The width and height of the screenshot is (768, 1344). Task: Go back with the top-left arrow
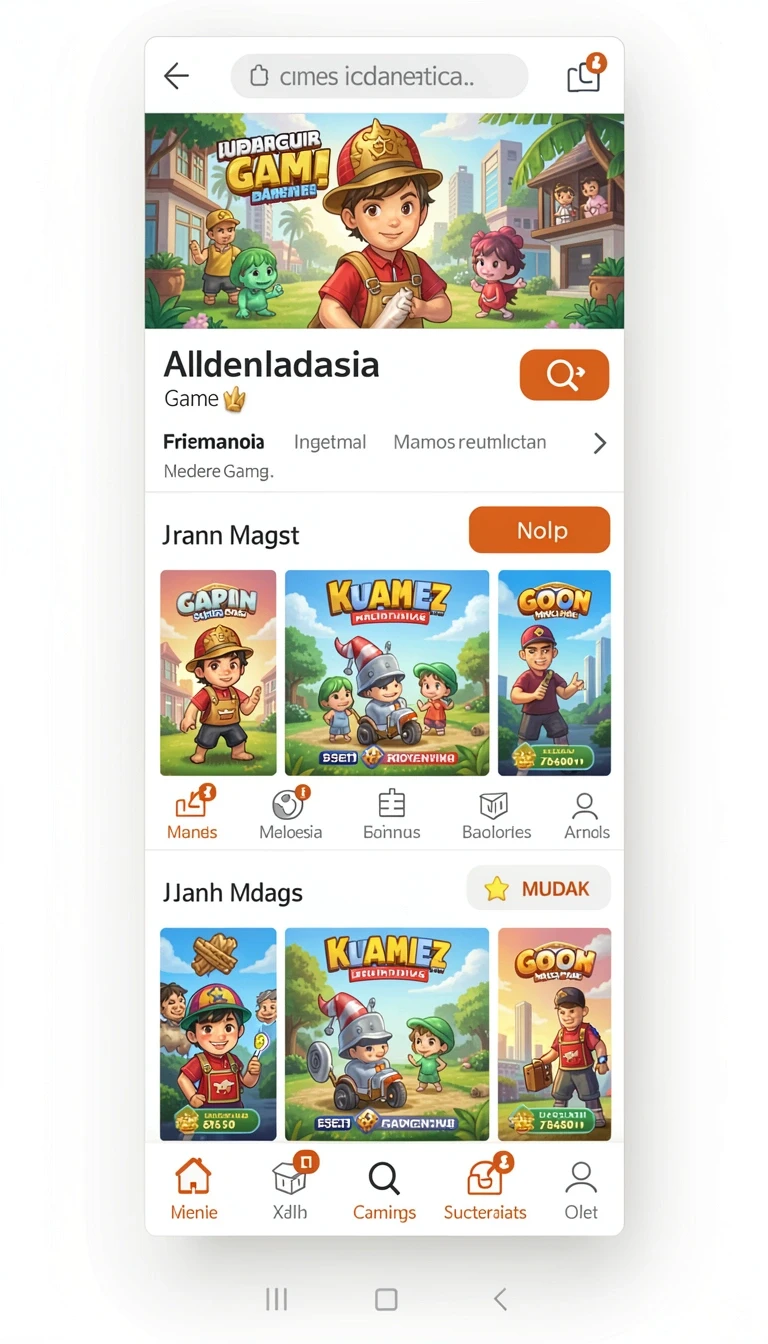176,76
